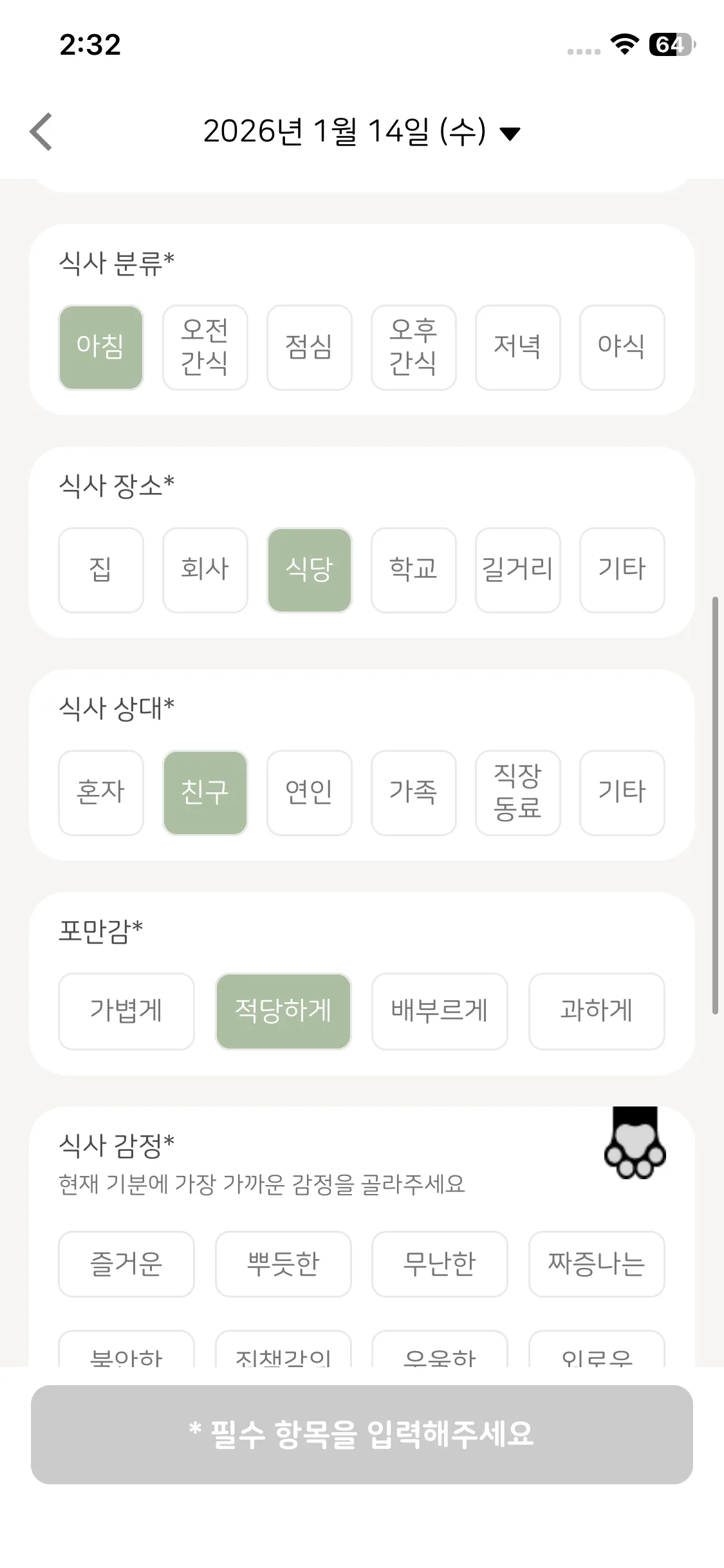The width and height of the screenshot is (724, 1568).
Task: Pick 직장 동료 as the meal companion
Action: [x=517, y=792]
